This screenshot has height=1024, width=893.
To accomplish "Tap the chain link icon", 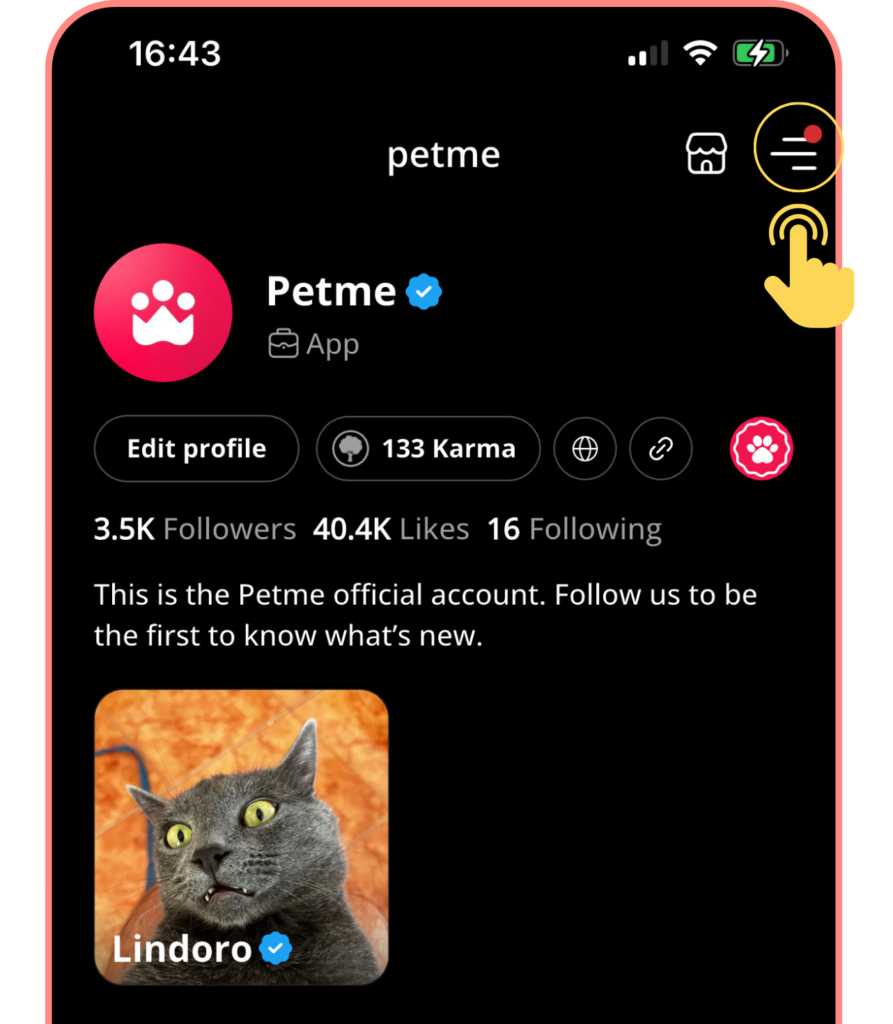I will (x=660, y=449).
